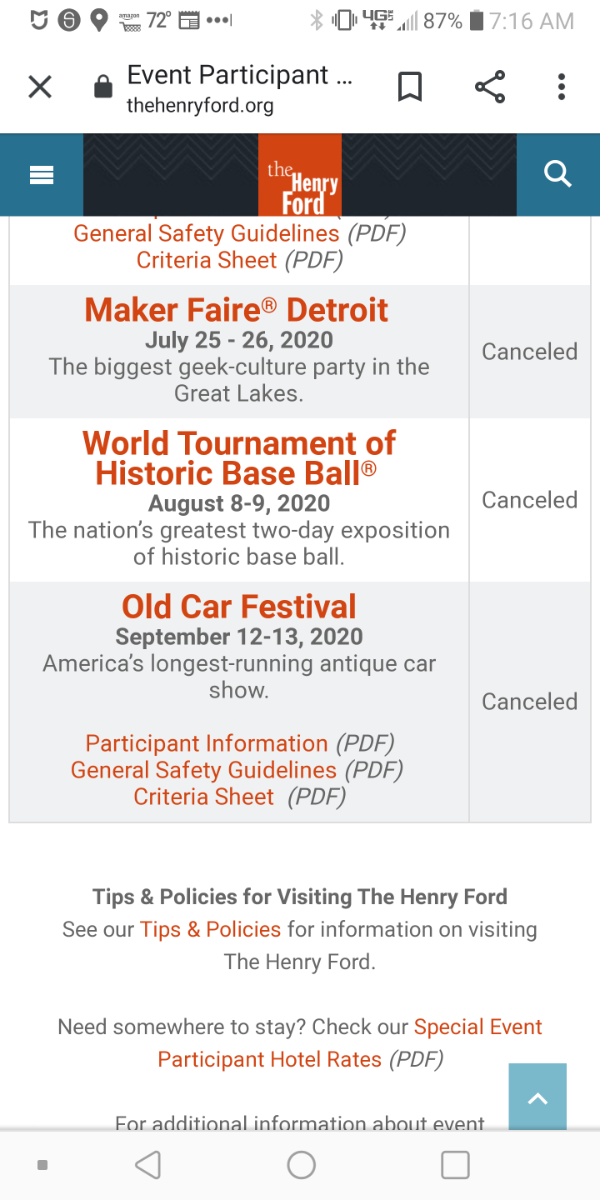Open Old Car Festival Participant Information PDF

pyautogui.click(x=206, y=744)
